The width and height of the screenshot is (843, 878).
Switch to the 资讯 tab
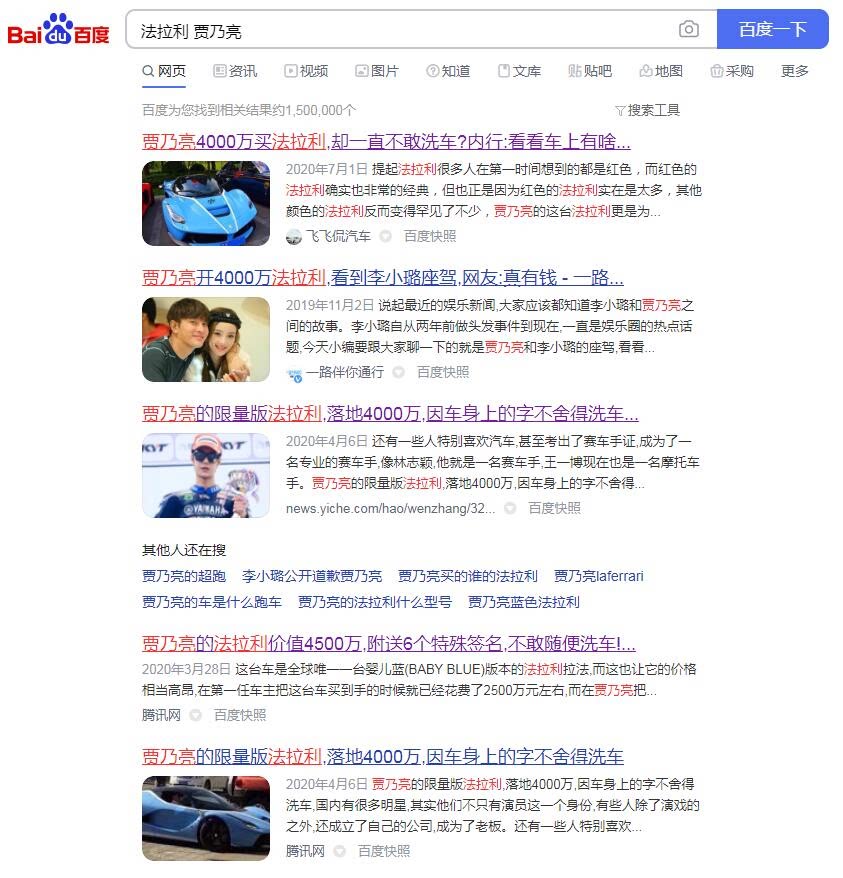tap(235, 71)
